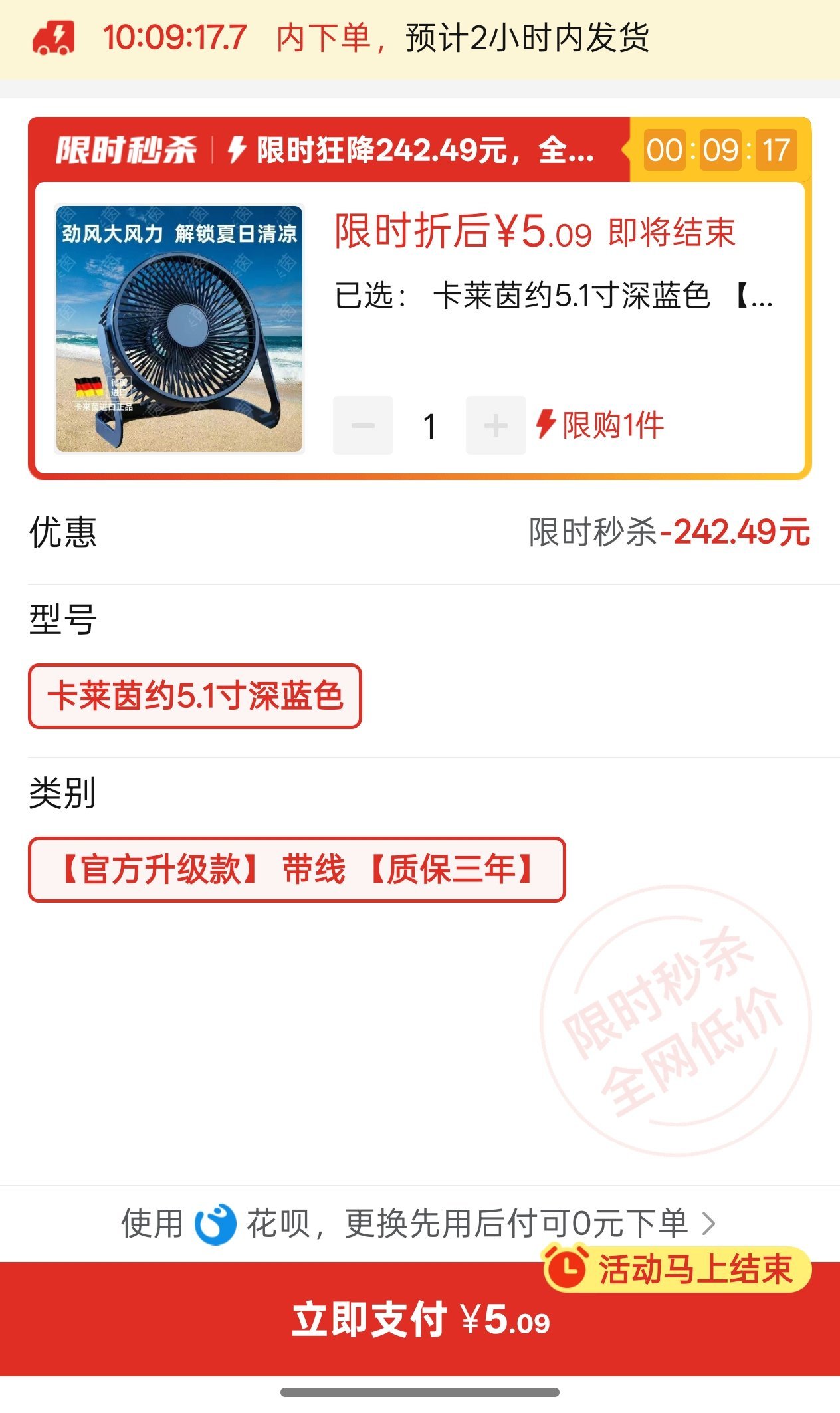840x1413 pixels.
Task: Open 花呗 先用后付 payment option link
Action: (x=419, y=1223)
